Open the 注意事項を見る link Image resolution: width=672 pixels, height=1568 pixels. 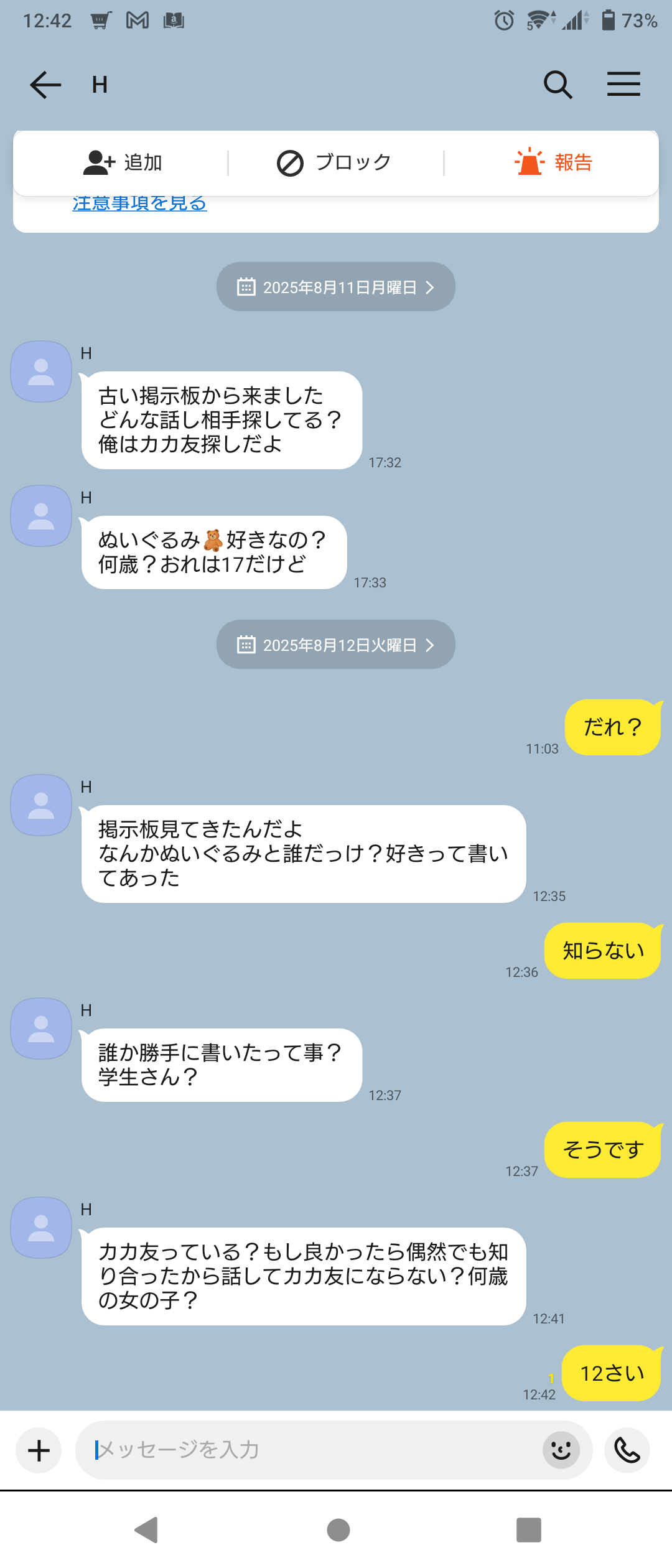[x=139, y=204]
